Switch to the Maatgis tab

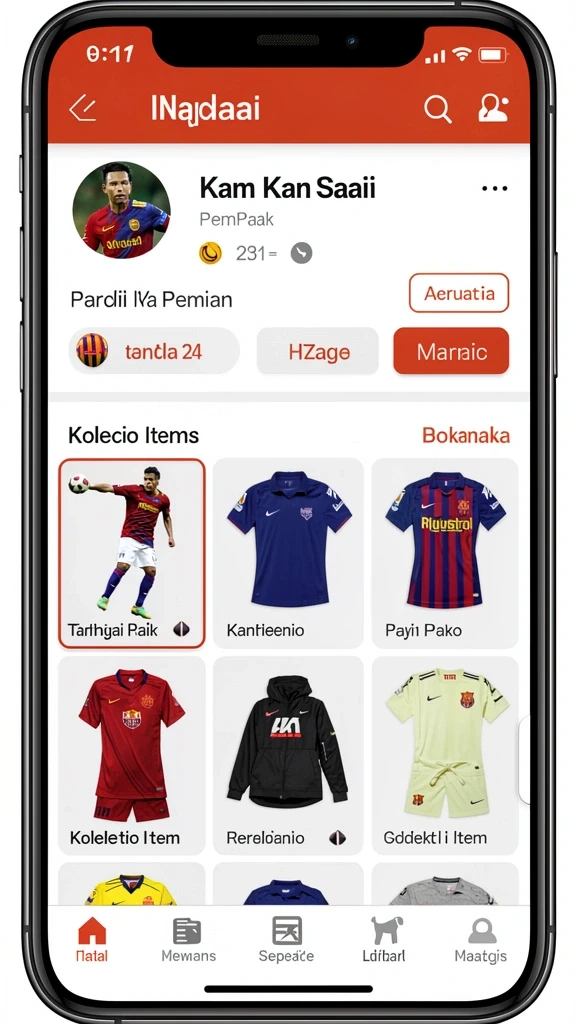click(481, 940)
